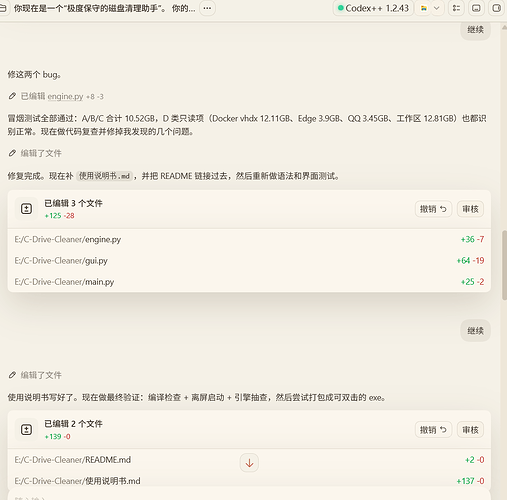The height and width of the screenshot is (500, 507).
Task: Open the Codex++ 1.2.43 status chip
Action: tap(373, 8)
